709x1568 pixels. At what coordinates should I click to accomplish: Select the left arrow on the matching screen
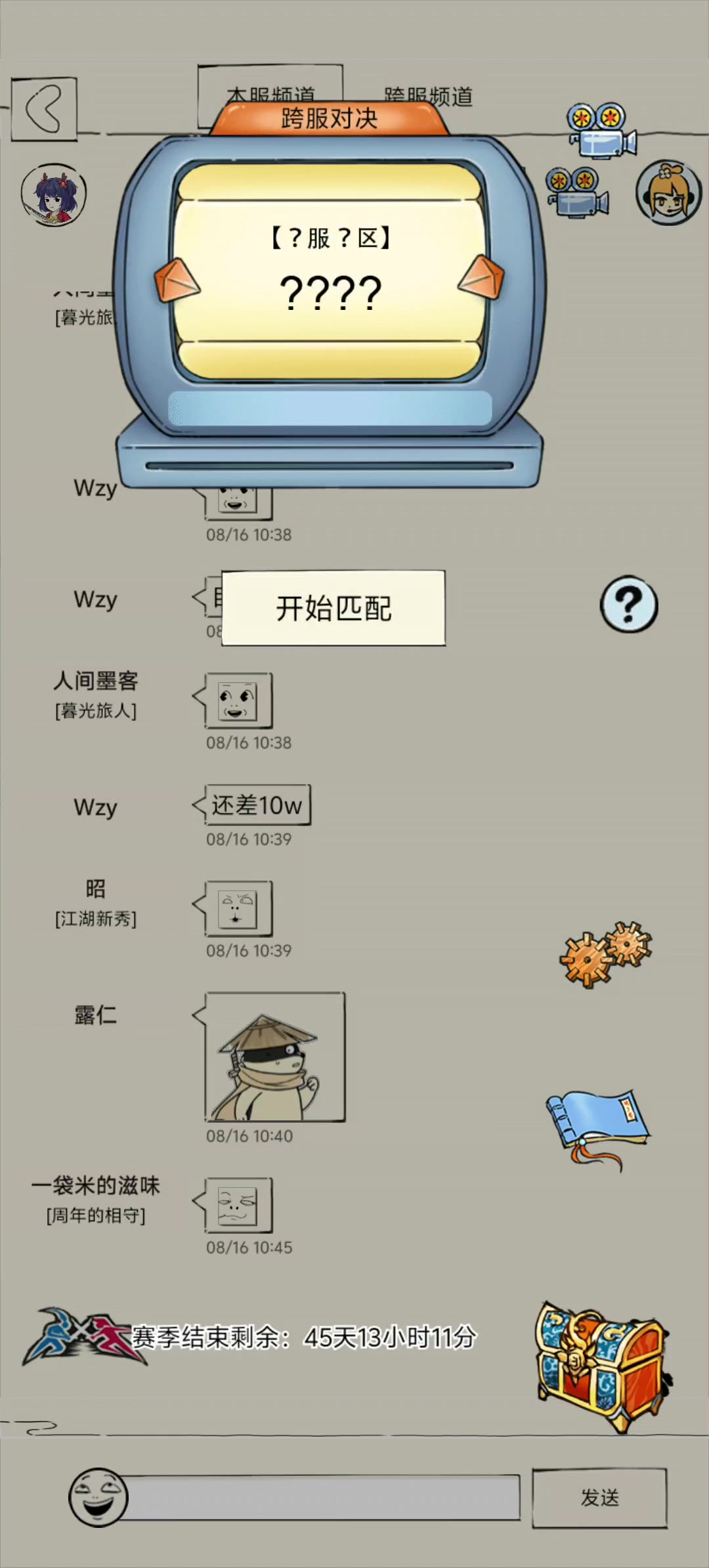(x=177, y=280)
